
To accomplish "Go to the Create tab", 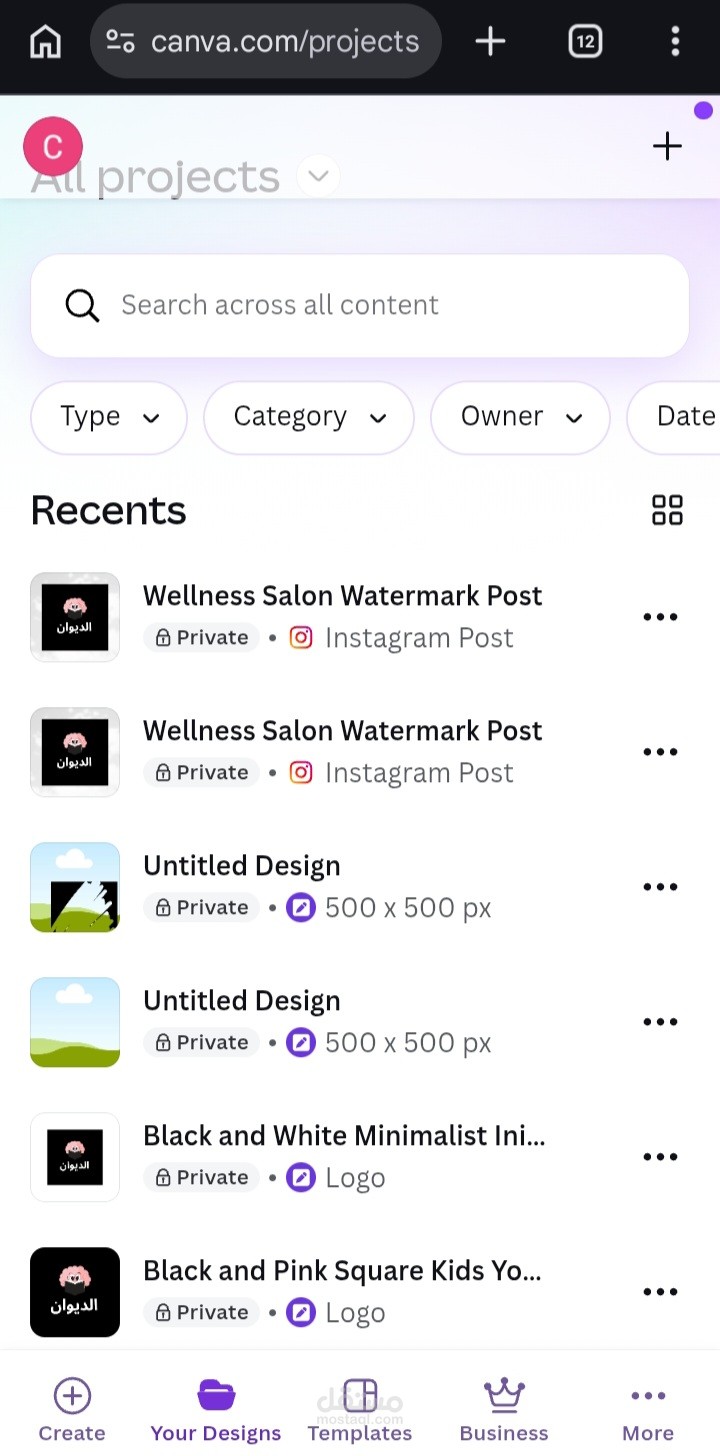I will point(72,1410).
